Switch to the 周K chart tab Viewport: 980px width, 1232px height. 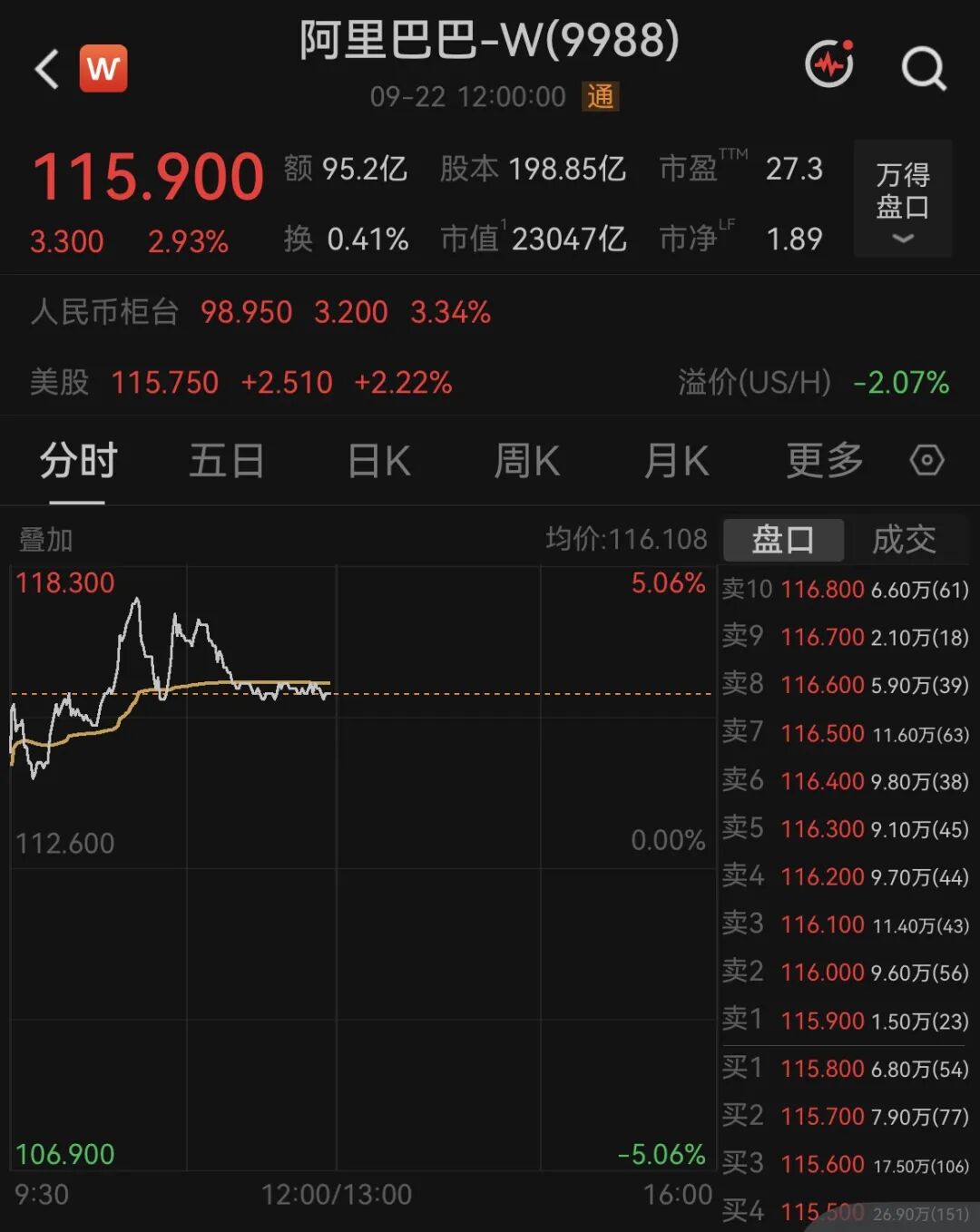[x=526, y=461]
